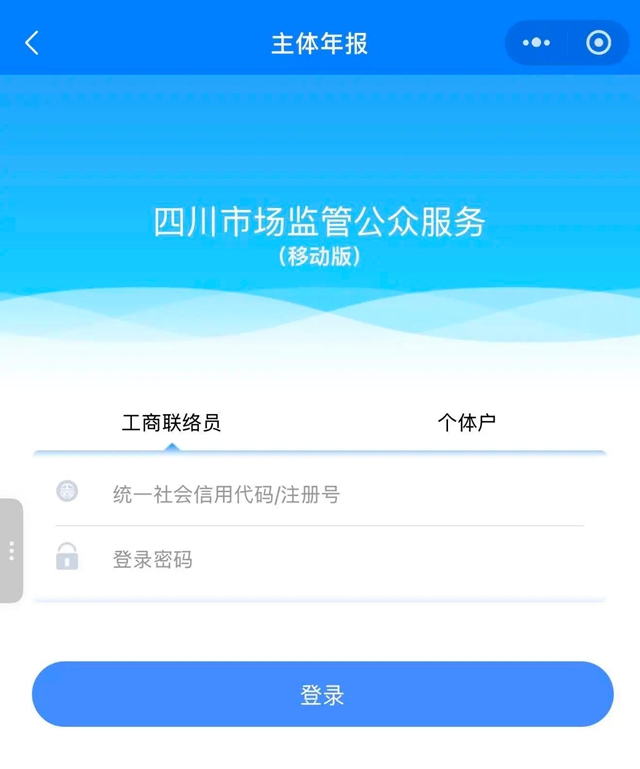The width and height of the screenshot is (640, 769).
Task: Go back using the top-left arrow
Action: click(32, 43)
